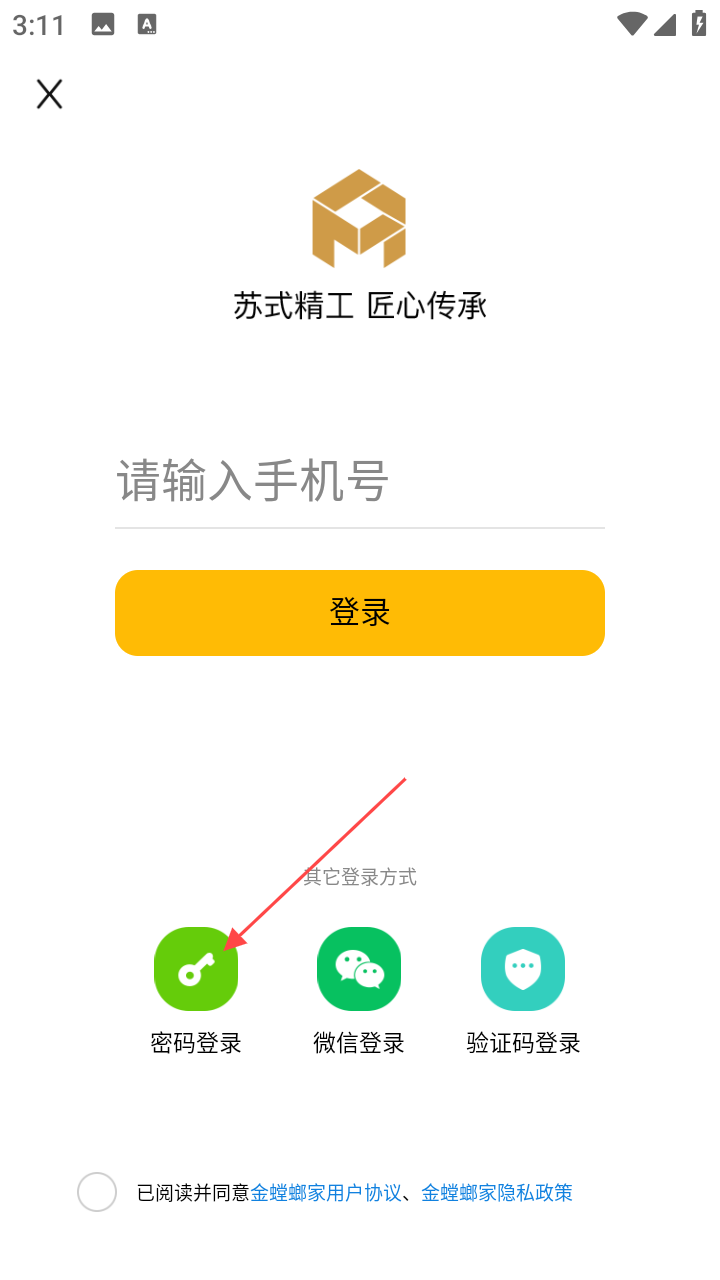The width and height of the screenshot is (720, 1280).
Task: Close the login screen
Action: point(49,95)
